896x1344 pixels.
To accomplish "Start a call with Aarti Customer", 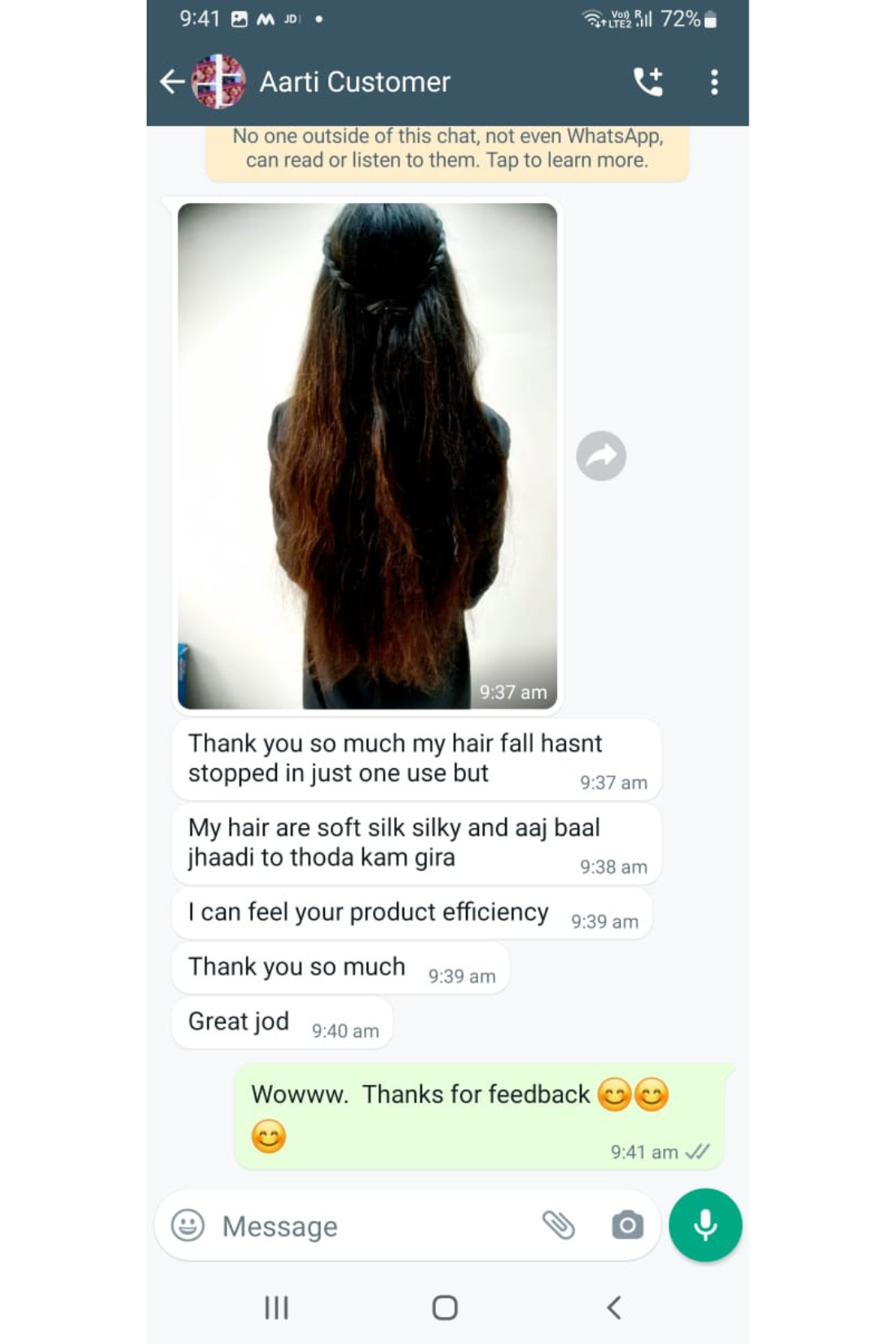I will pyautogui.click(x=648, y=81).
